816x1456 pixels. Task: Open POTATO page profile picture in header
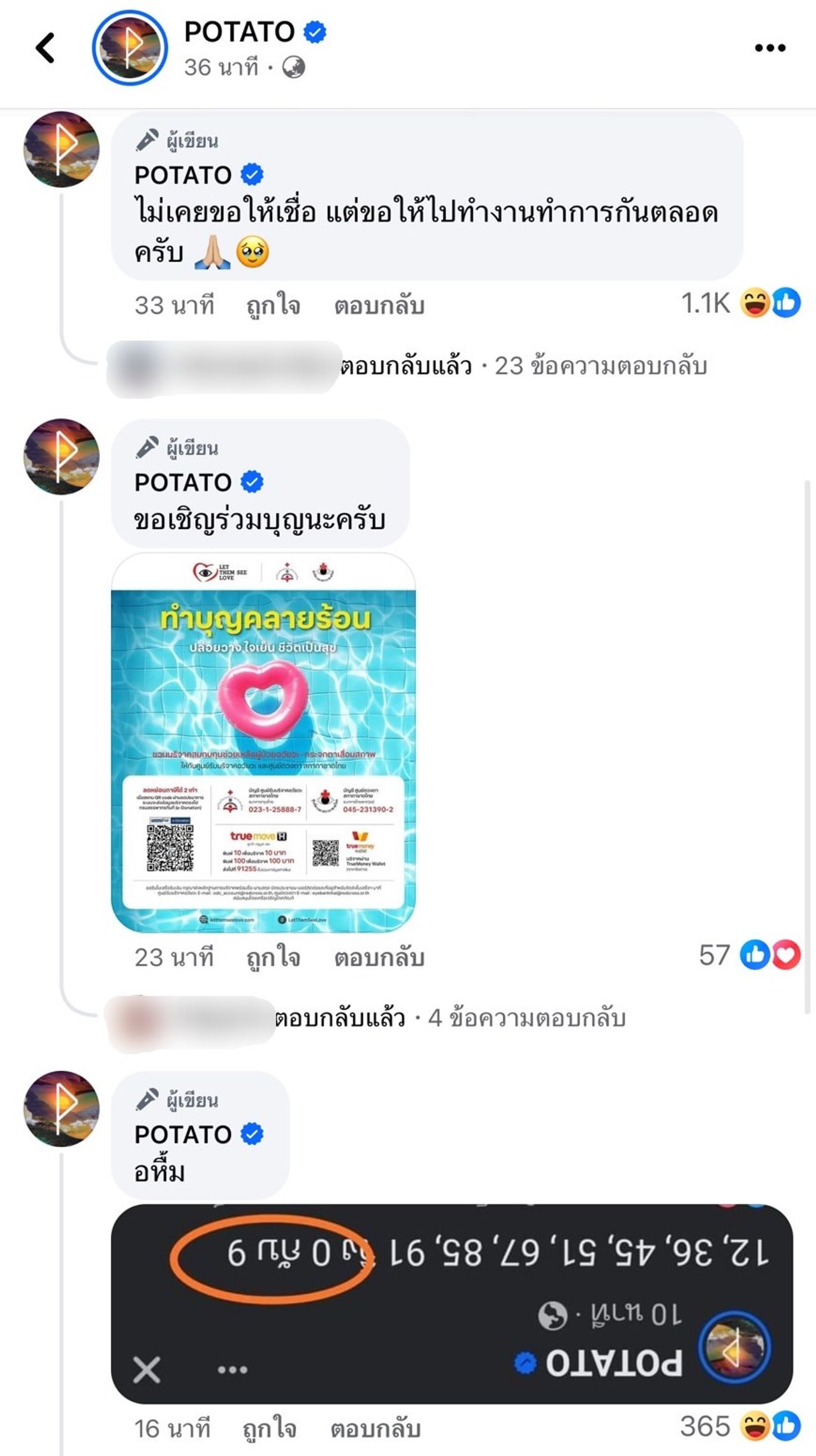[129, 48]
